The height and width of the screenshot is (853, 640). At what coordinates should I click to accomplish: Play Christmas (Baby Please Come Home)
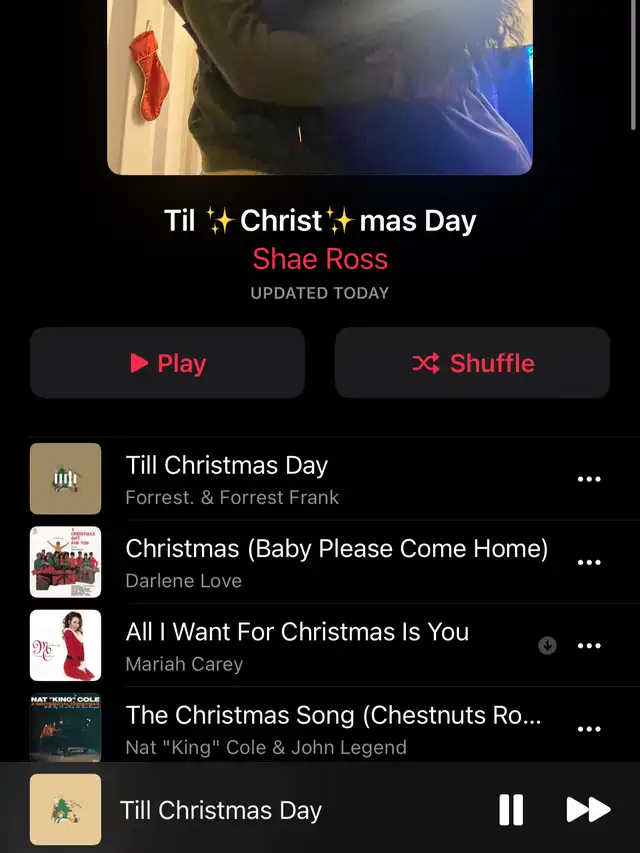[336, 562]
